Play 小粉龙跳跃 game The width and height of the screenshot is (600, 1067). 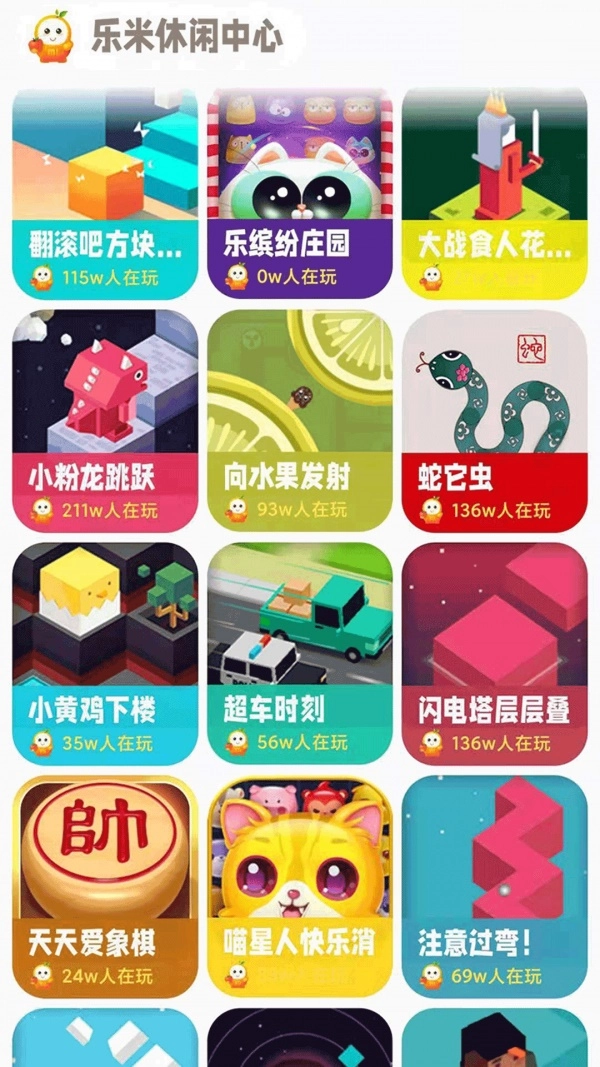click(105, 420)
